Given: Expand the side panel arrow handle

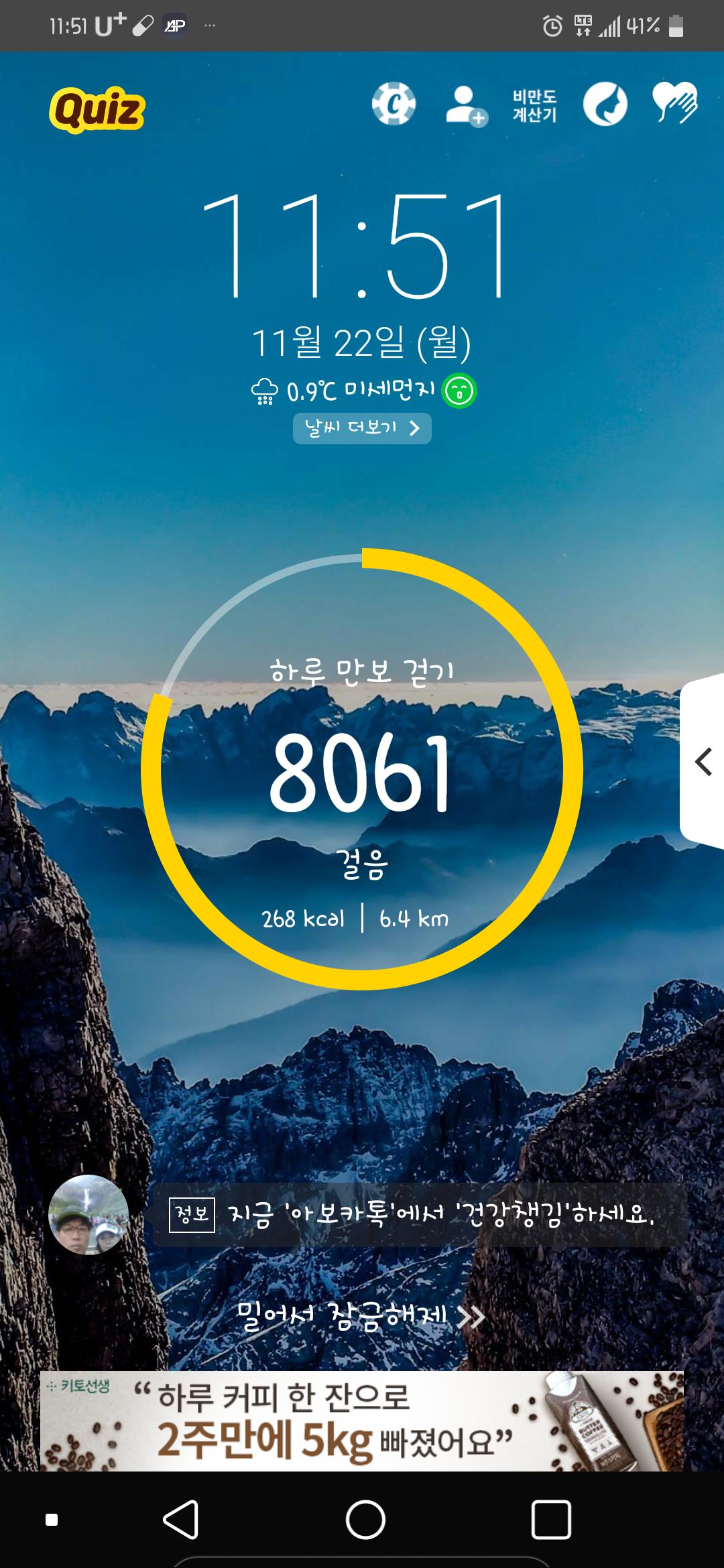Looking at the screenshot, I should click(x=703, y=762).
